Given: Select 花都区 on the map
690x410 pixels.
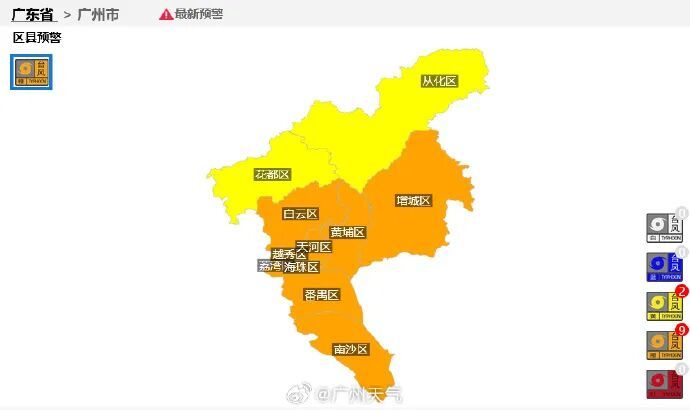Looking at the screenshot, I should [x=271, y=175].
